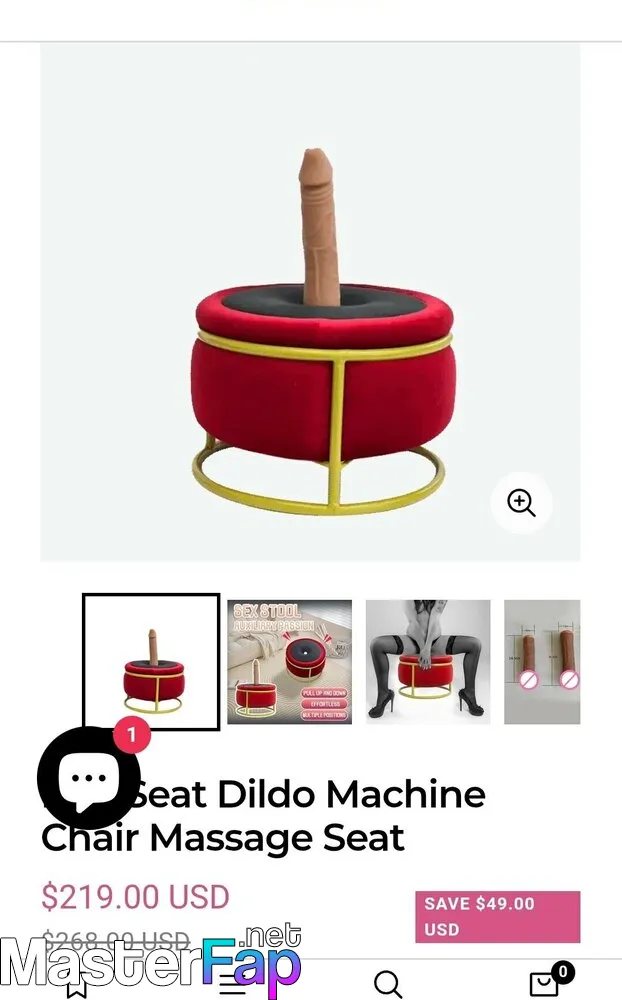Select the black-and-white model thumbnail
The width and height of the screenshot is (622, 1000).
click(428, 662)
